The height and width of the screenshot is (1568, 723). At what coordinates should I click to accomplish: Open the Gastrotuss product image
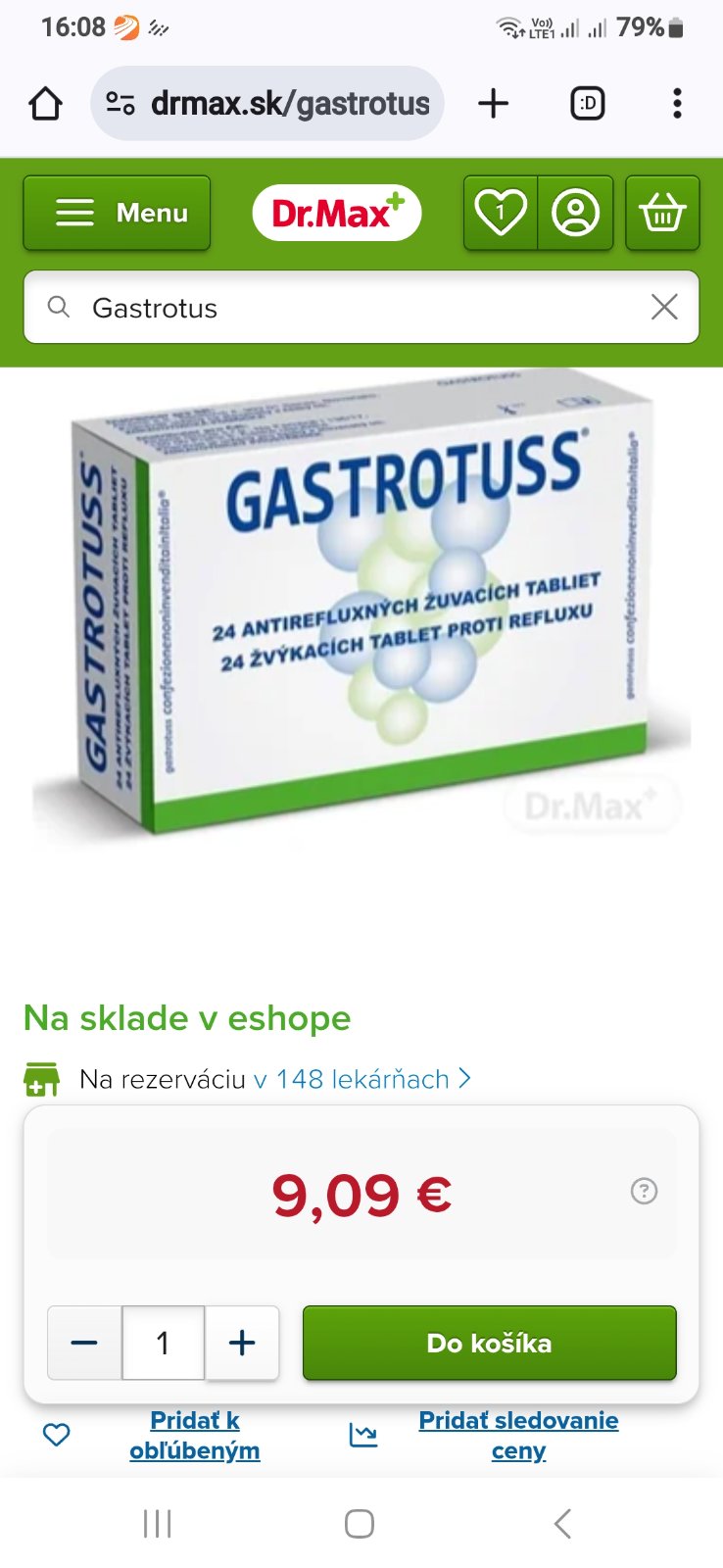pyautogui.click(x=361, y=608)
